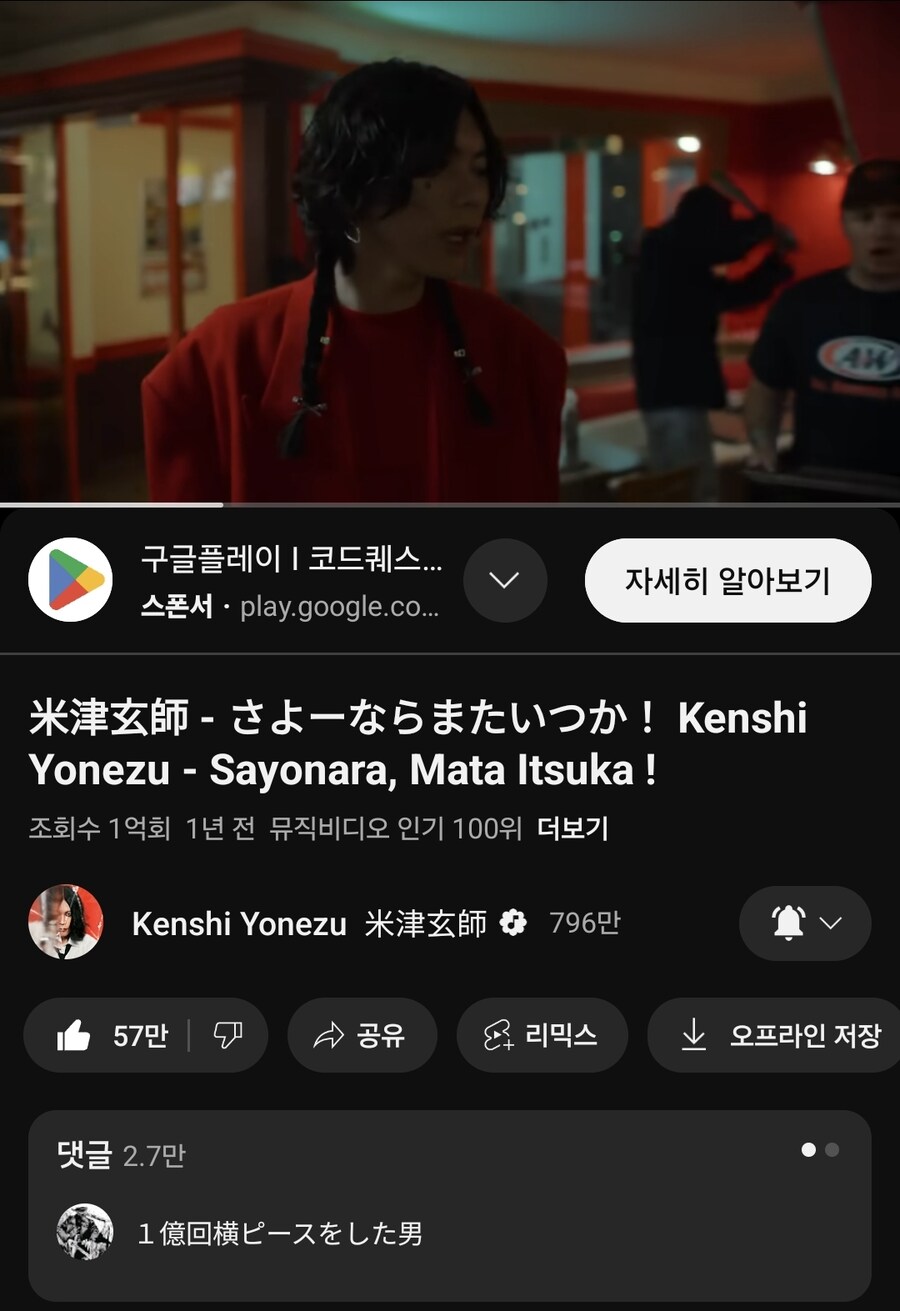Expand video description with 더보기
Viewport: 900px width, 1311px height.
[x=572, y=829]
